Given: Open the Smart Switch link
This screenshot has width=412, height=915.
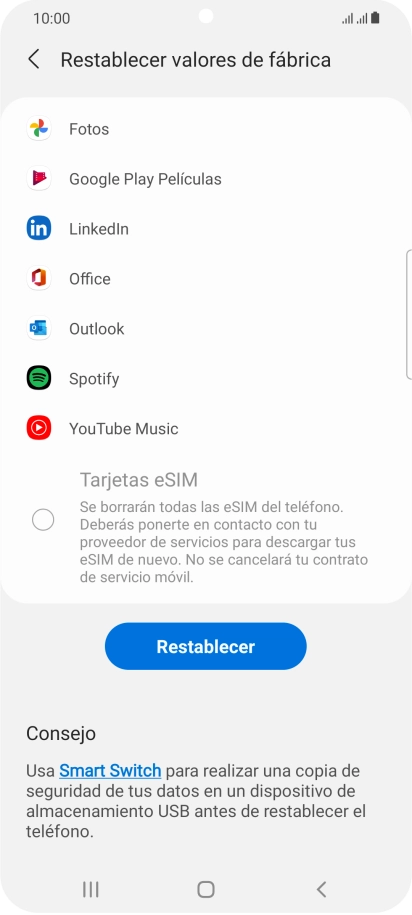Looking at the screenshot, I should point(110,771).
